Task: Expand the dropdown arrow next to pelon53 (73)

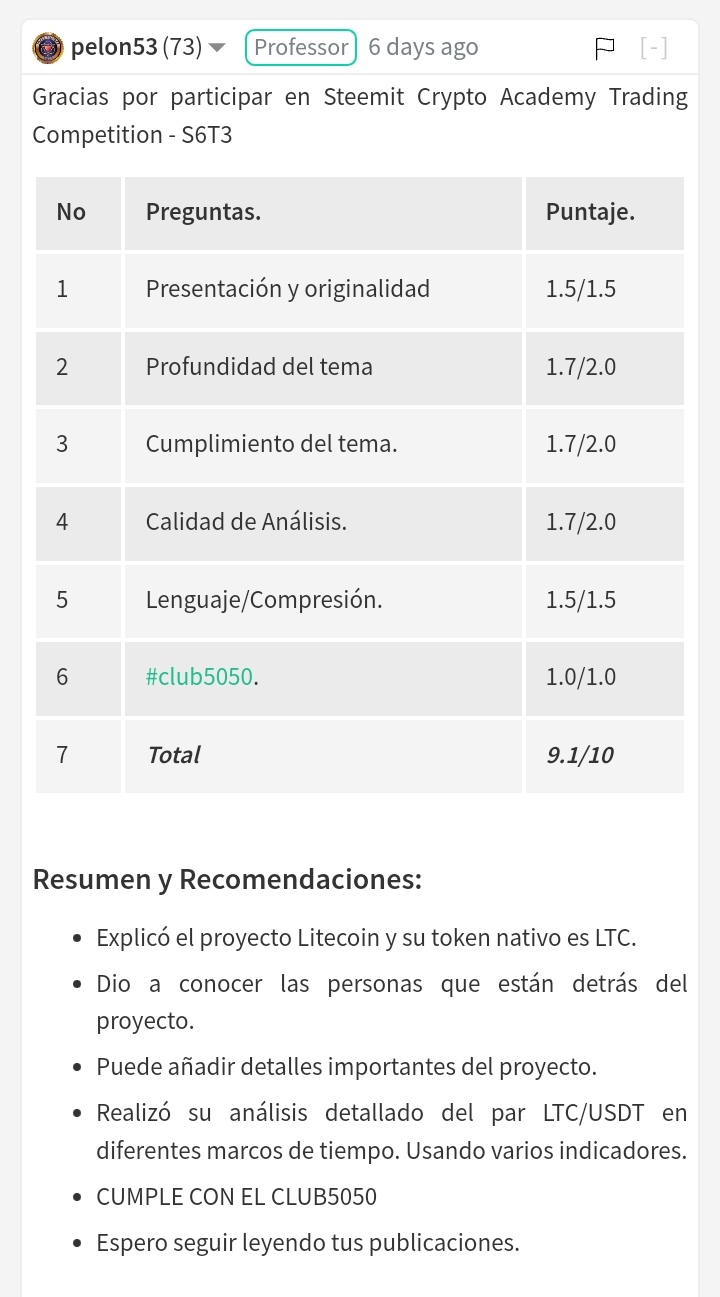Action: click(217, 48)
